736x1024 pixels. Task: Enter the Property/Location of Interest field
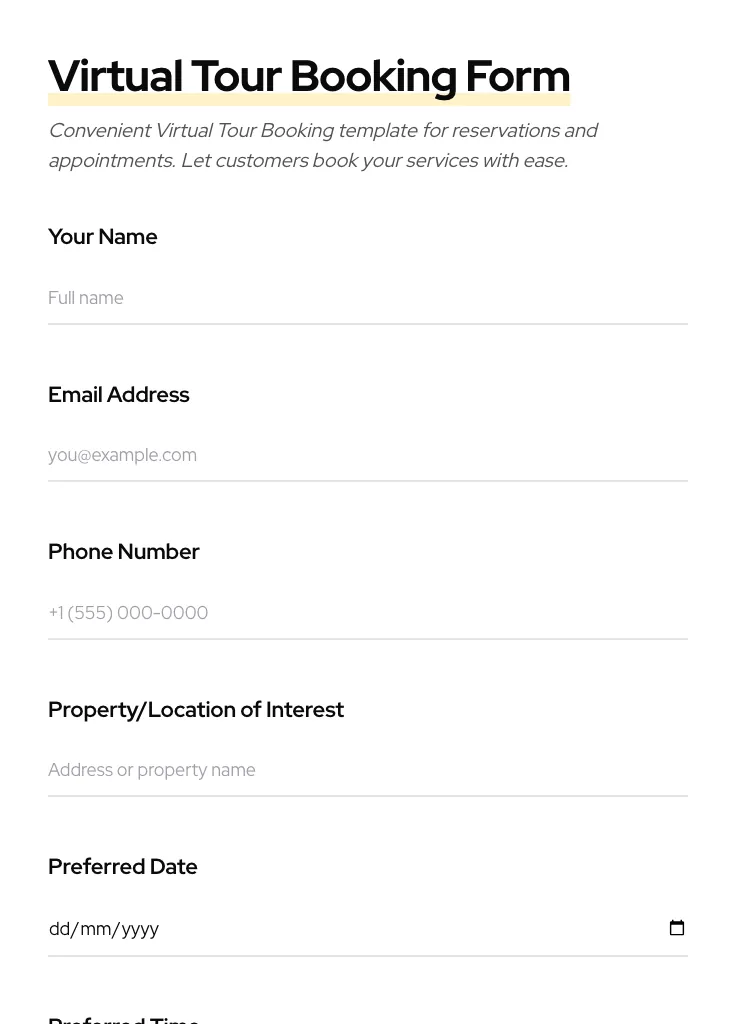(367, 770)
